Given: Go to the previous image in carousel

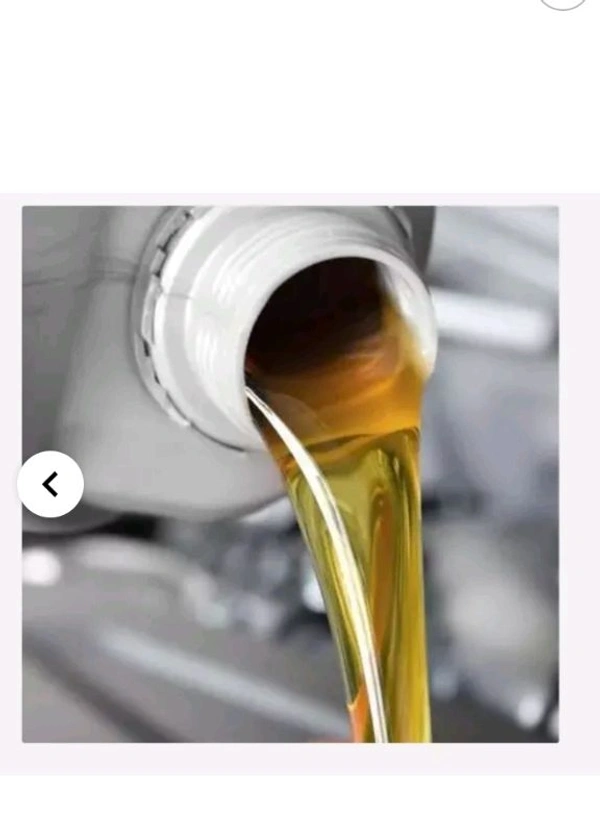Looking at the screenshot, I should click(x=50, y=484).
